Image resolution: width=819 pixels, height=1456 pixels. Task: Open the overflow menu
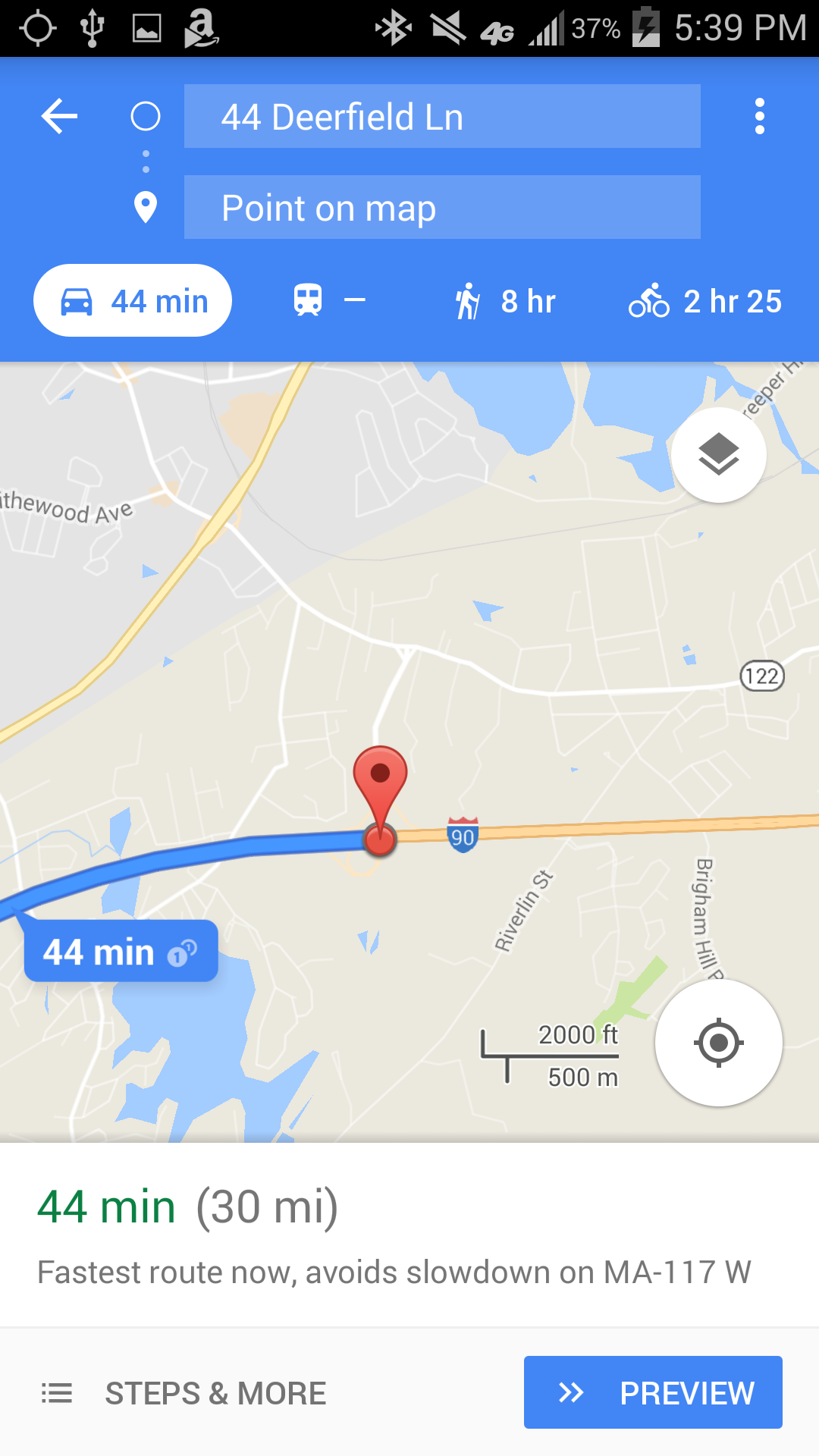759,117
